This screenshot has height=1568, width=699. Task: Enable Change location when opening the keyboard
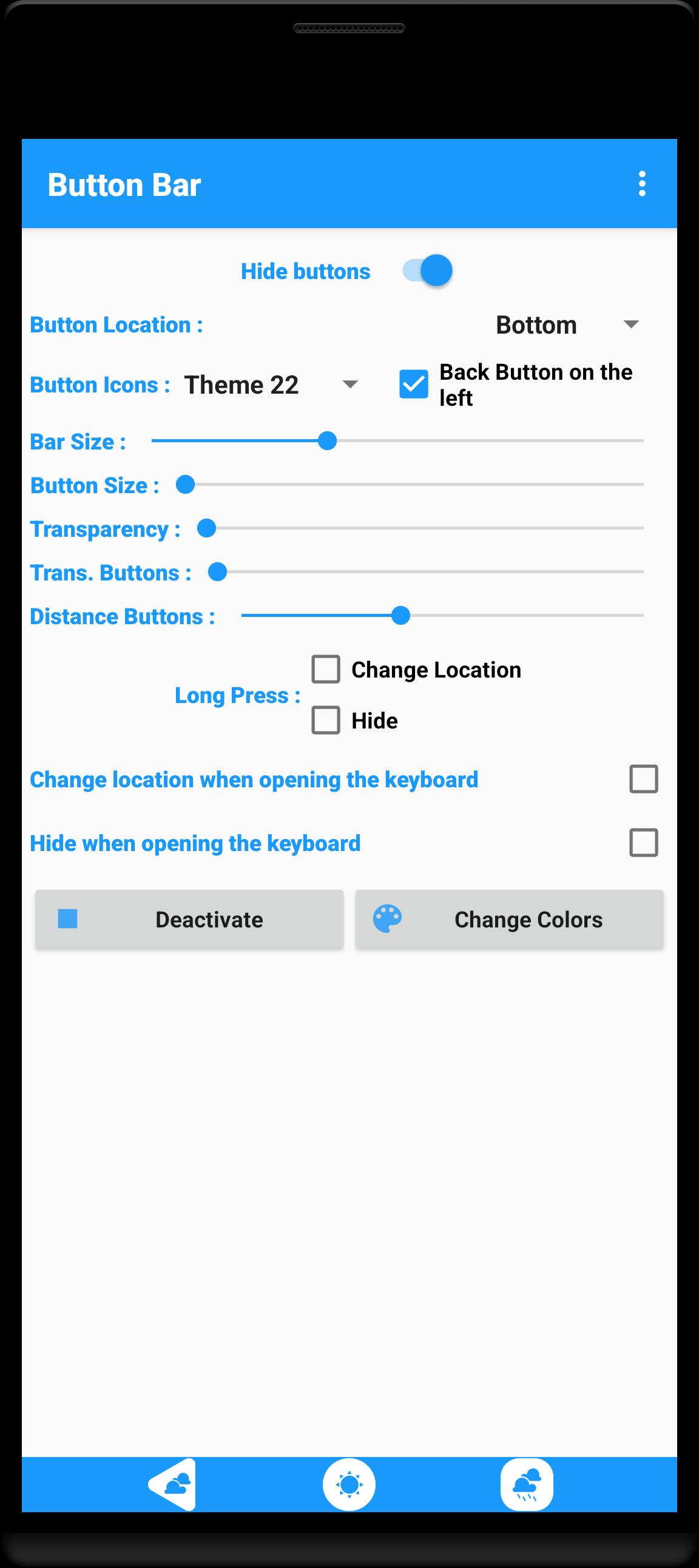coord(644,779)
